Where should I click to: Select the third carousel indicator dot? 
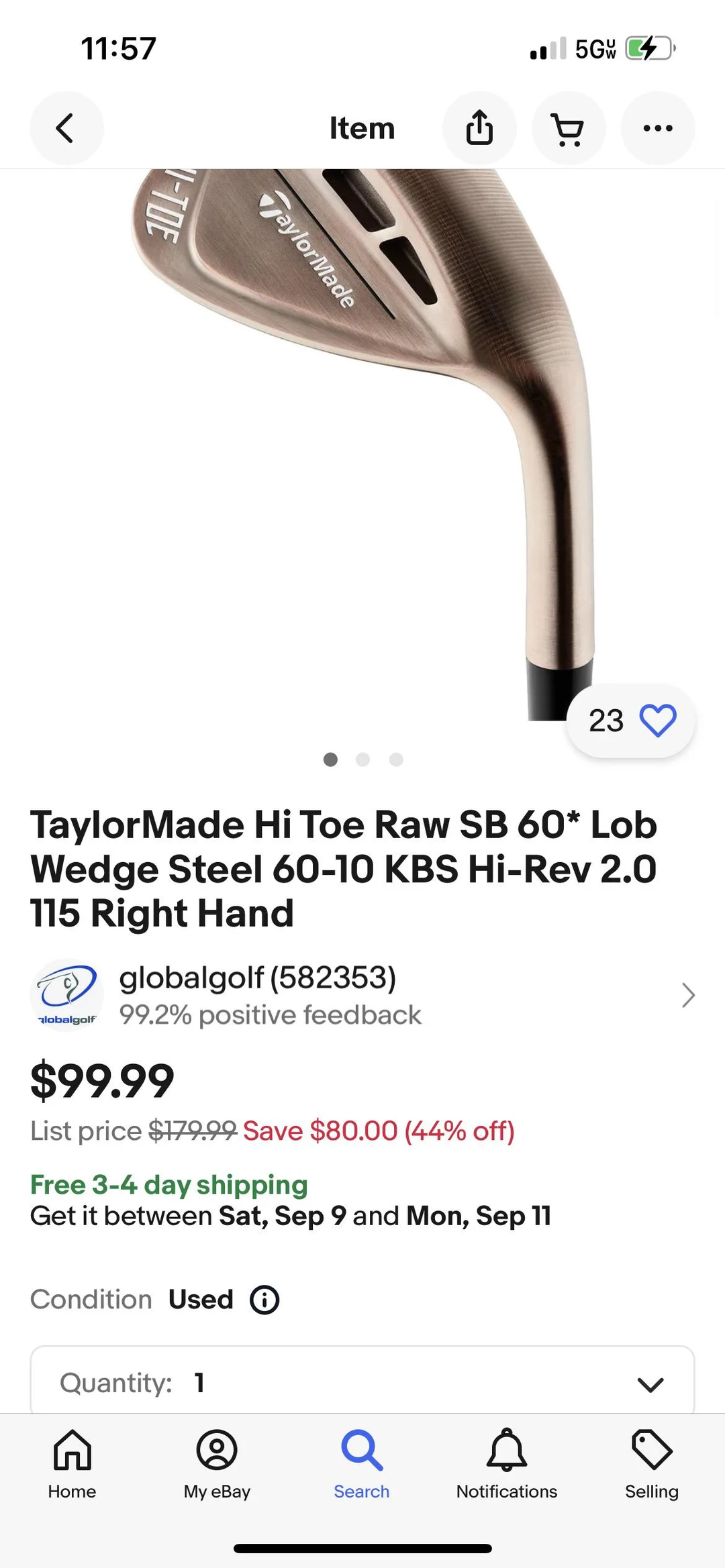pyautogui.click(x=397, y=760)
